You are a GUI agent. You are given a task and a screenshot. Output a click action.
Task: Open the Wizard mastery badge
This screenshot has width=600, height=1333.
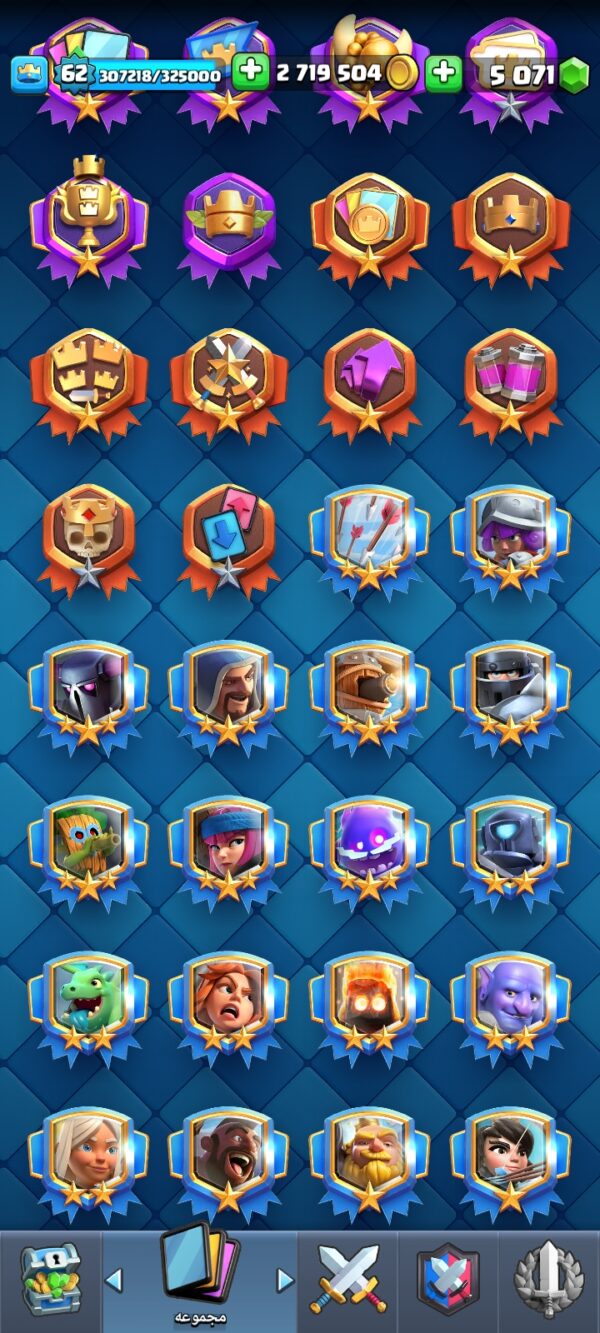(229, 691)
